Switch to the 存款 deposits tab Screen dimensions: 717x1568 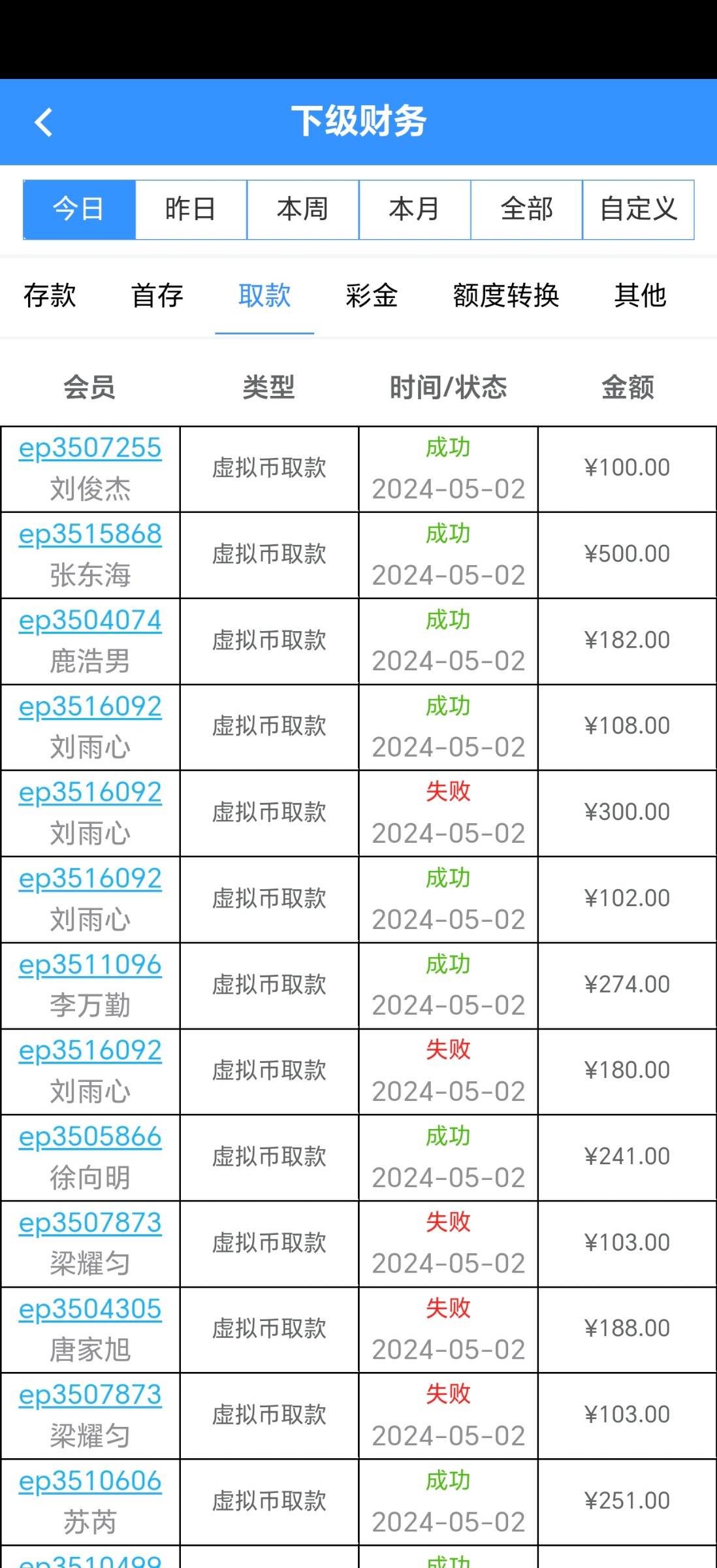pyautogui.click(x=50, y=297)
